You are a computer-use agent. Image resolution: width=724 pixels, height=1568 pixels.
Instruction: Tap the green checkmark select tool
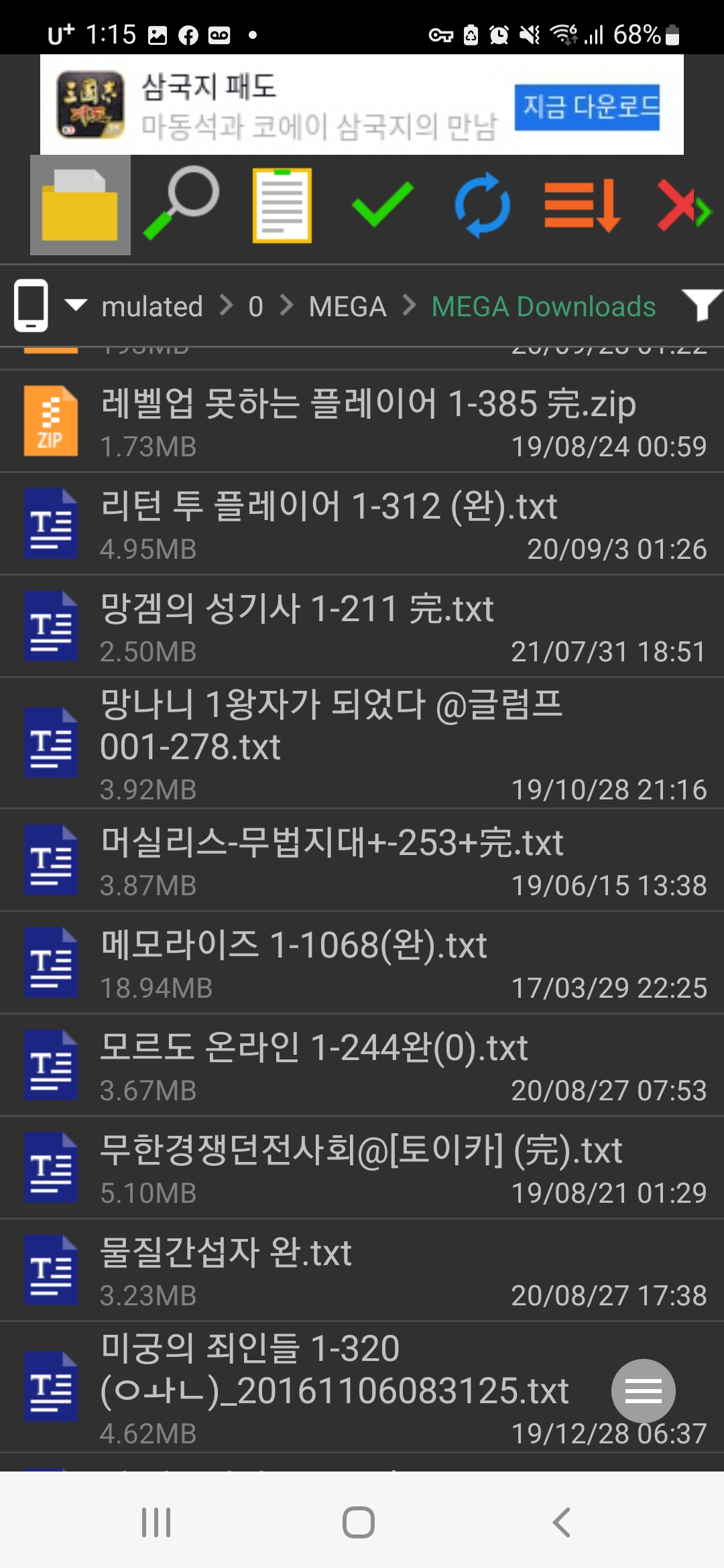click(382, 204)
